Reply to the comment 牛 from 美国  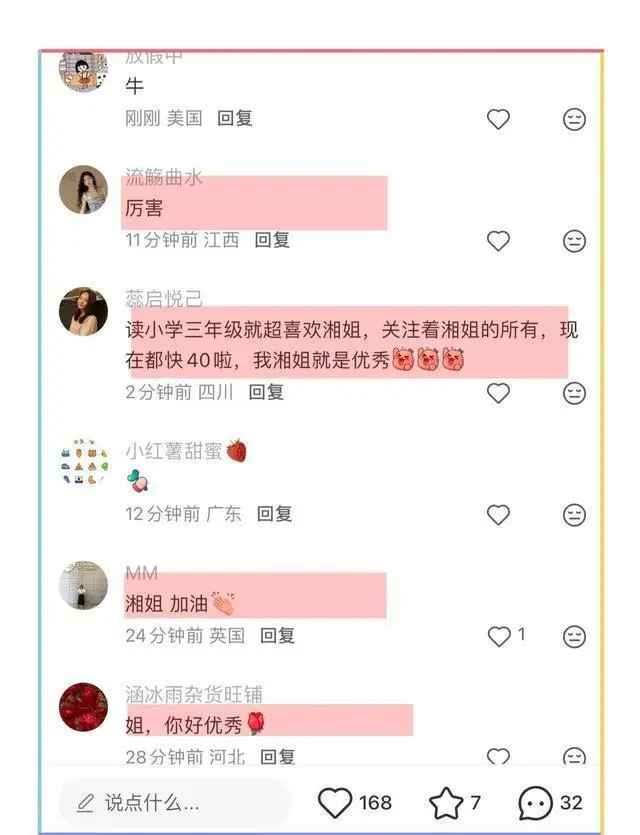[235, 118]
